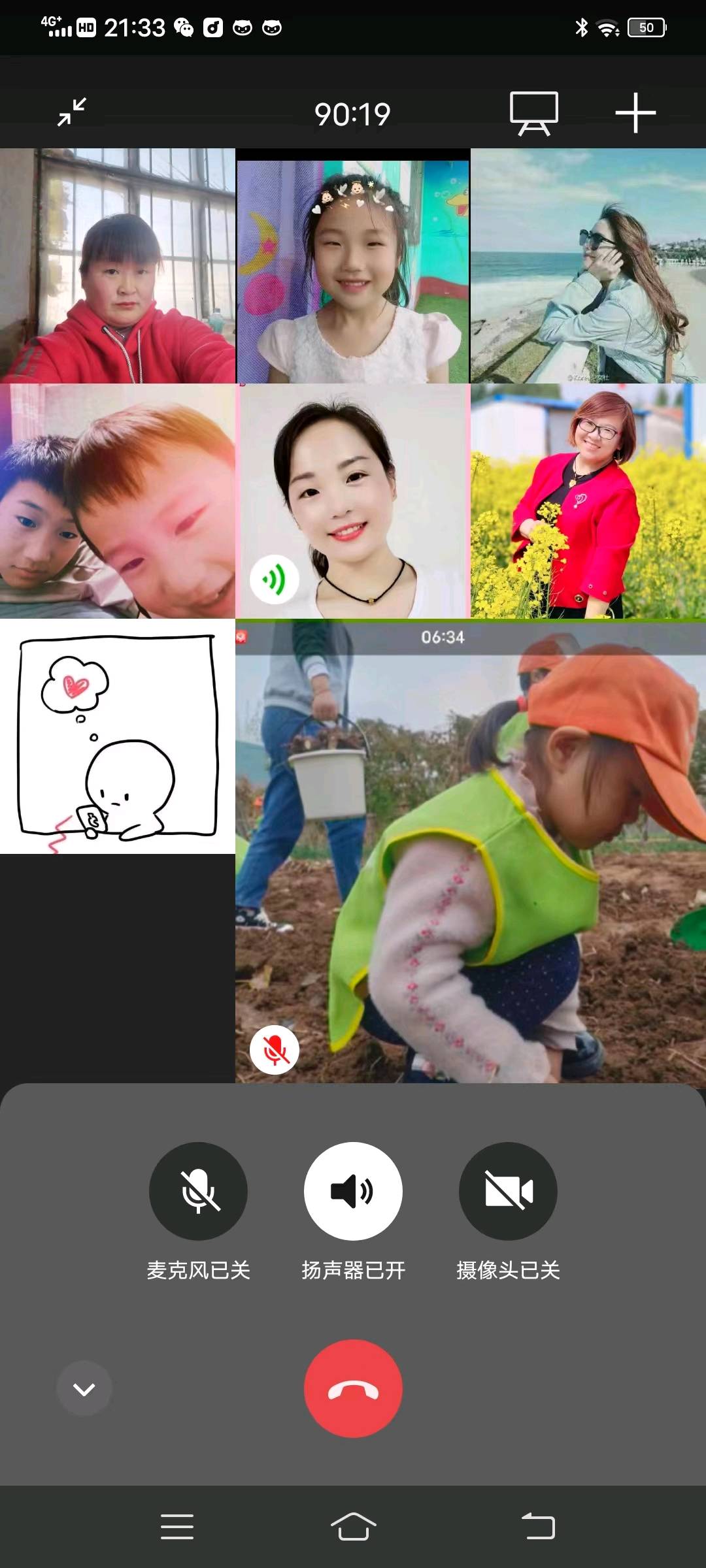Turn off the speaker (扬声器已开)
The width and height of the screenshot is (706, 1568).
pos(353,1190)
